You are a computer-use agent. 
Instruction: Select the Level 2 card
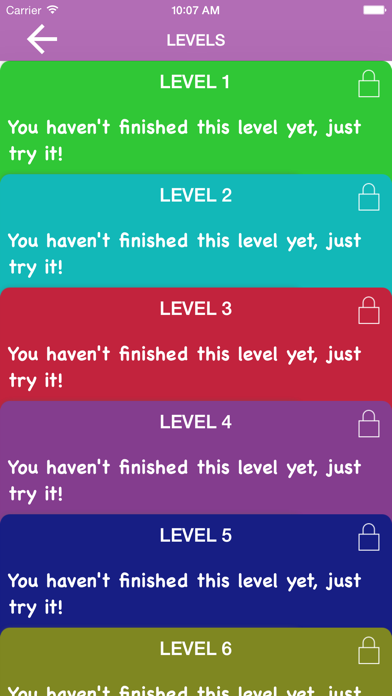[x=196, y=231]
